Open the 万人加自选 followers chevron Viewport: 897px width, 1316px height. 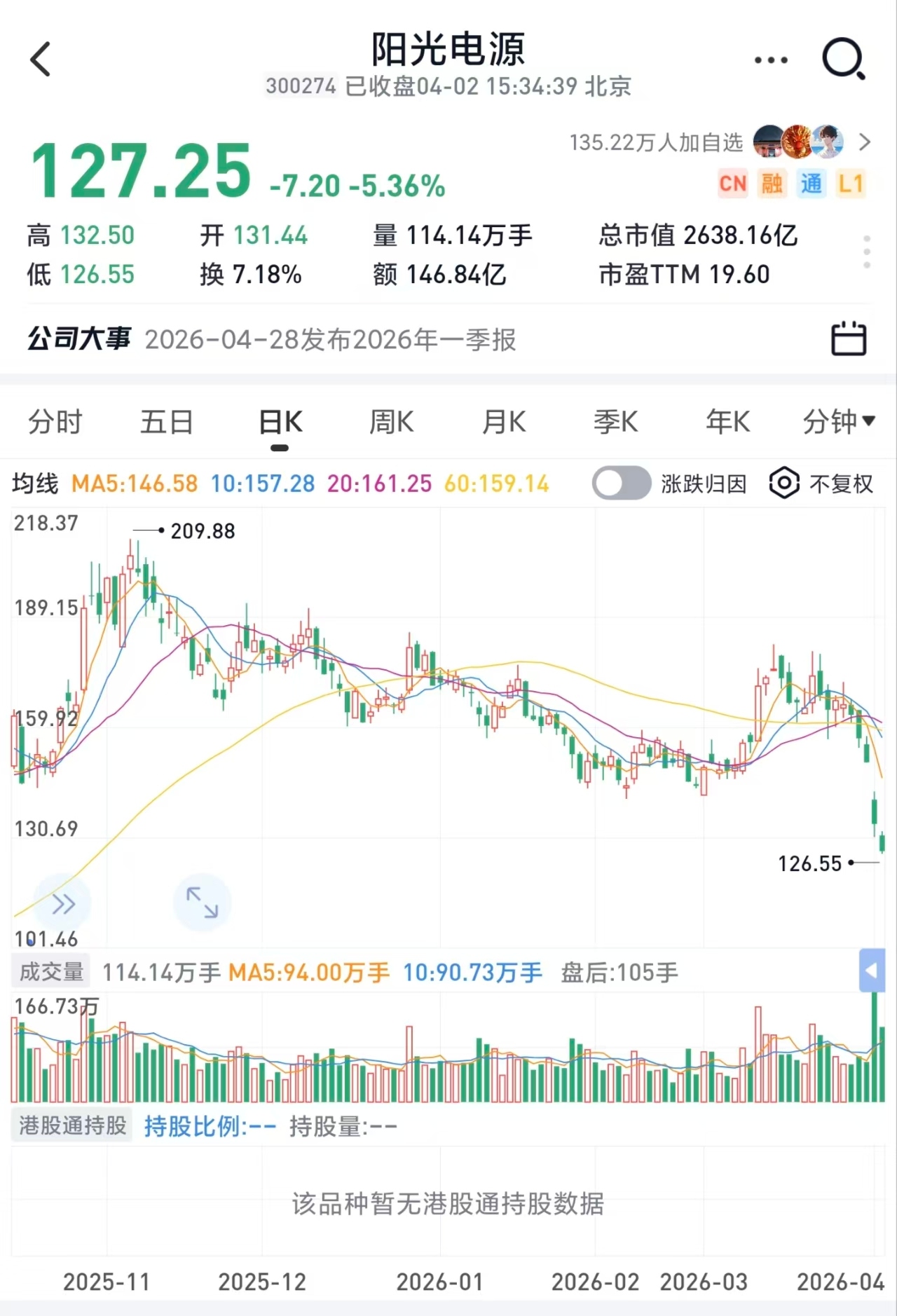pyautogui.click(x=865, y=142)
